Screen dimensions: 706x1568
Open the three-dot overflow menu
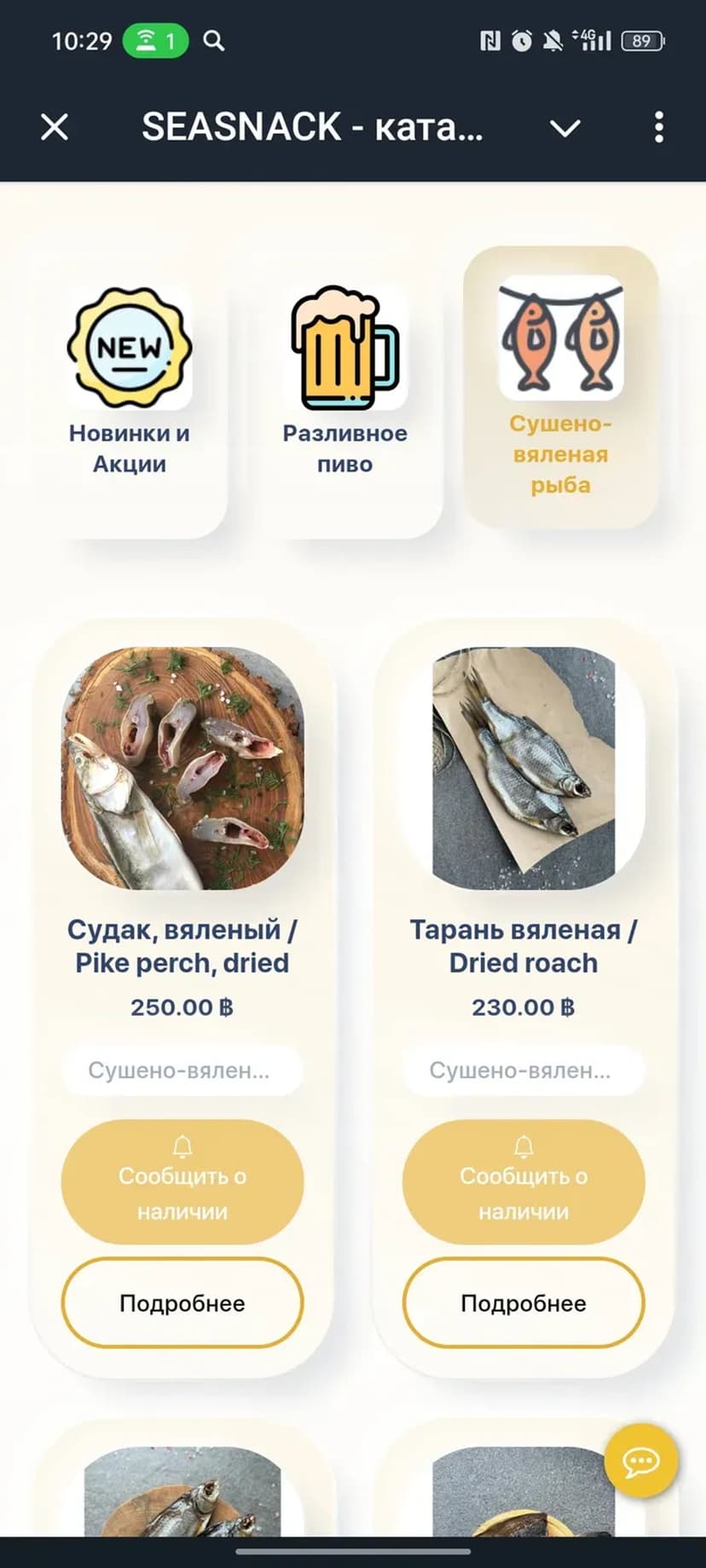coord(658,127)
